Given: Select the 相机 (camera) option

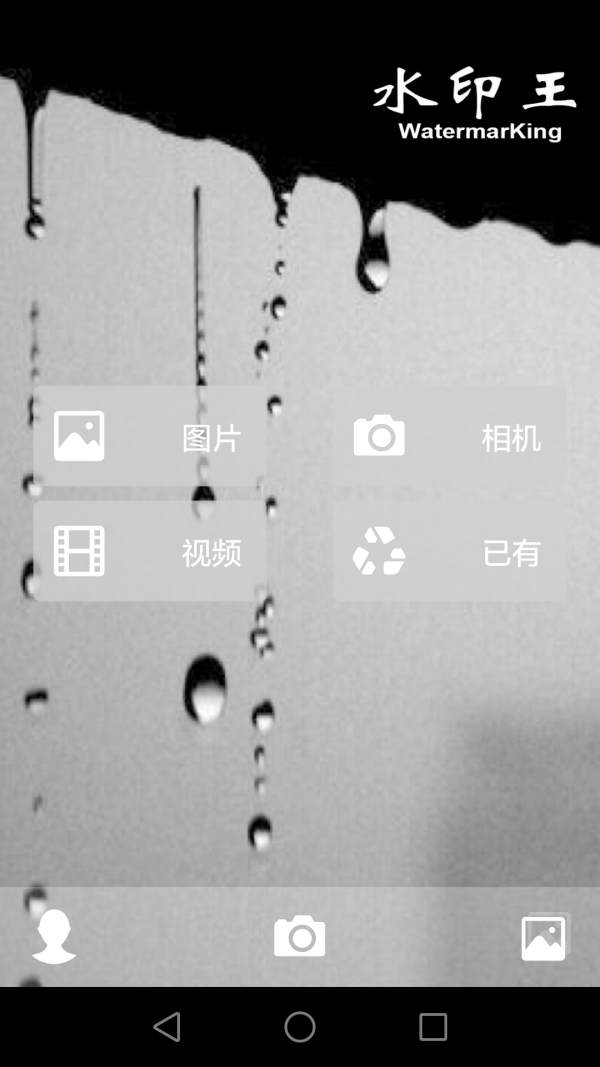Looking at the screenshot, I should (x=449, y=437).
